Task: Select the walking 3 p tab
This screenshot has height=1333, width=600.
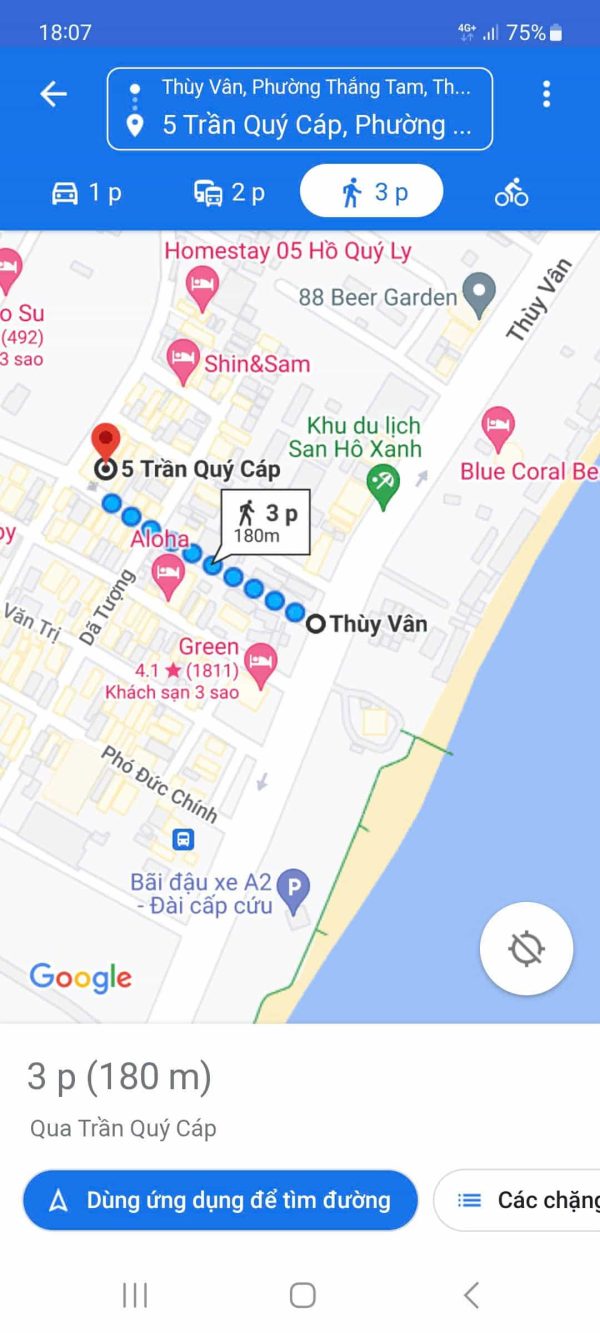Action: [371, 192]
